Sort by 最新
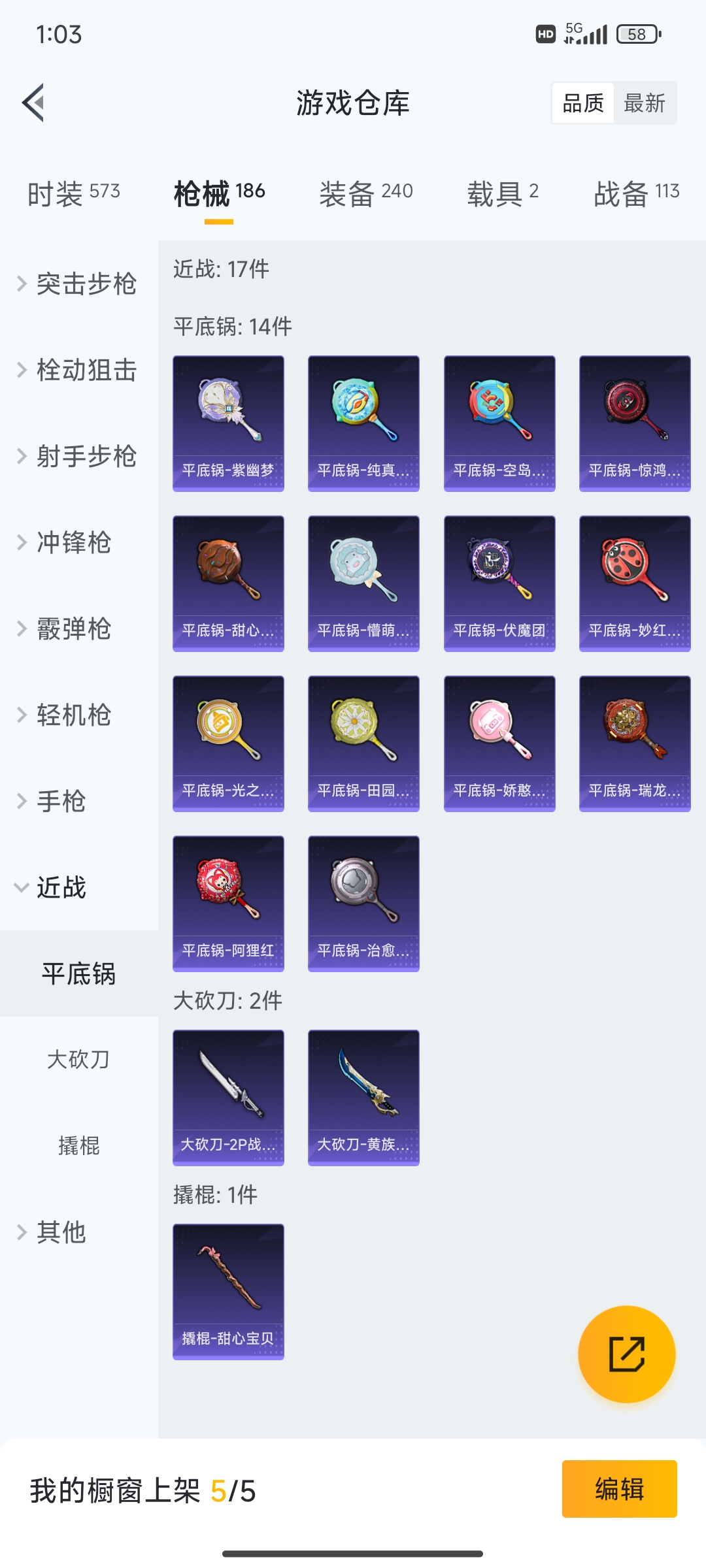 [x=644, y=103]
